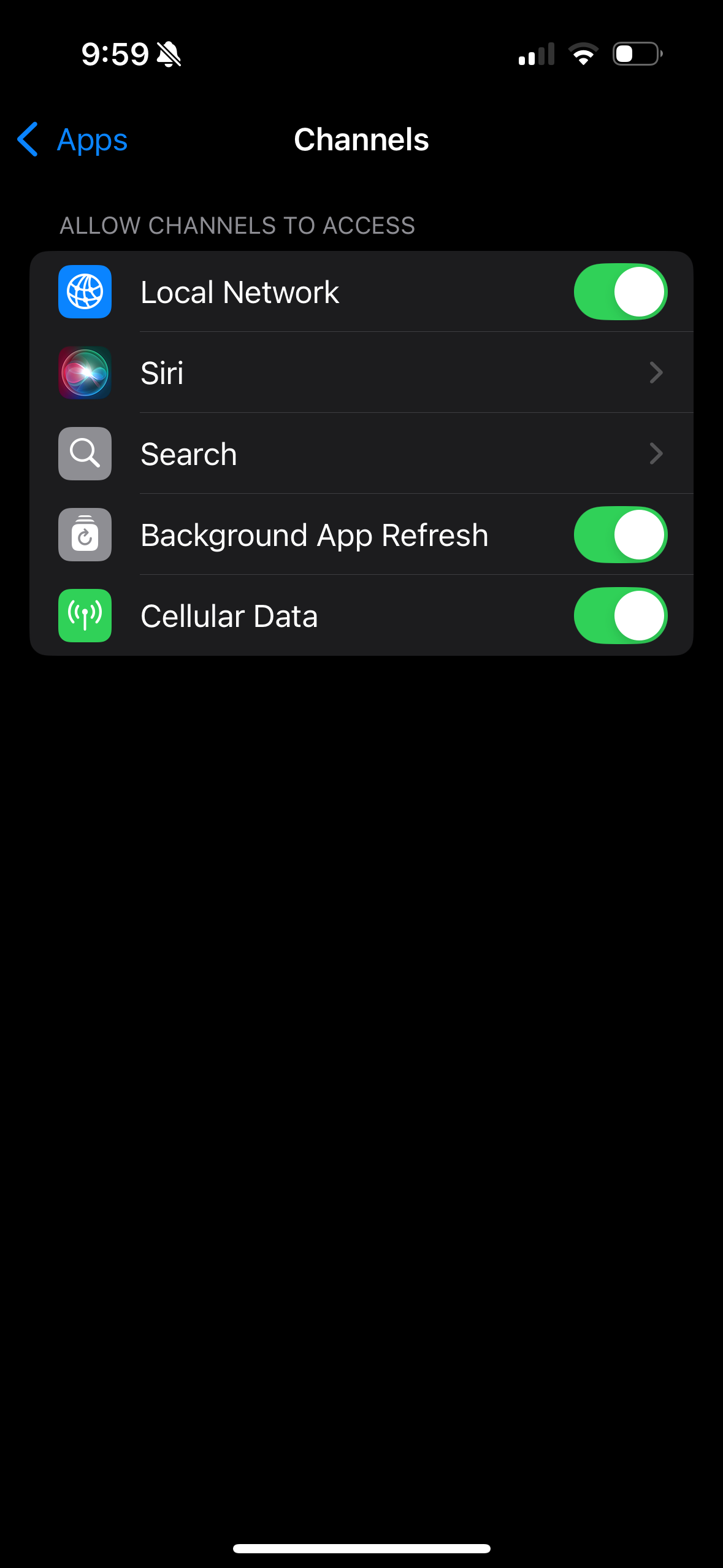Go back to Apps
This screenshot has width=723, height=1568.
pyautogui.click(x=74, y=140)
